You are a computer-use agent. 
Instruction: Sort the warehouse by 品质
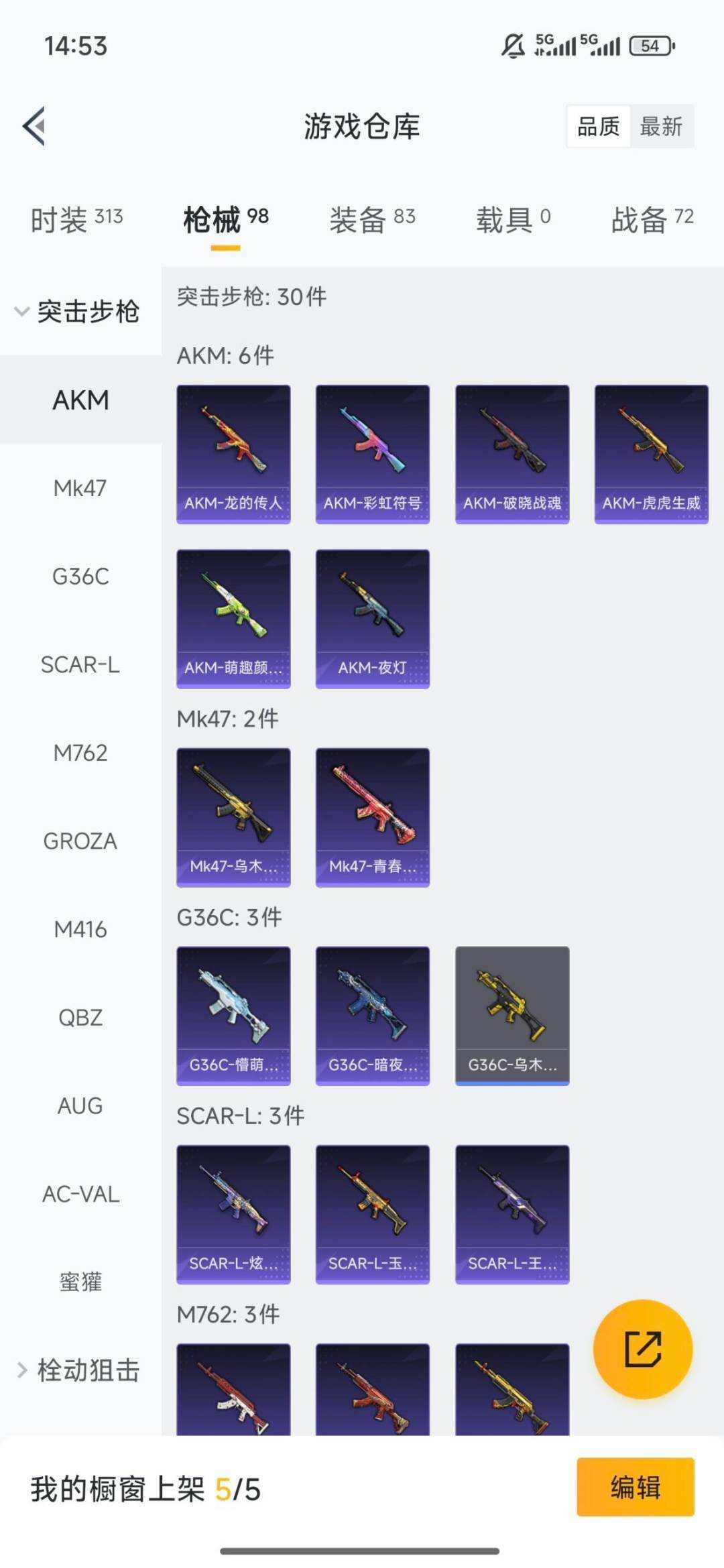(x=598, y=126)
